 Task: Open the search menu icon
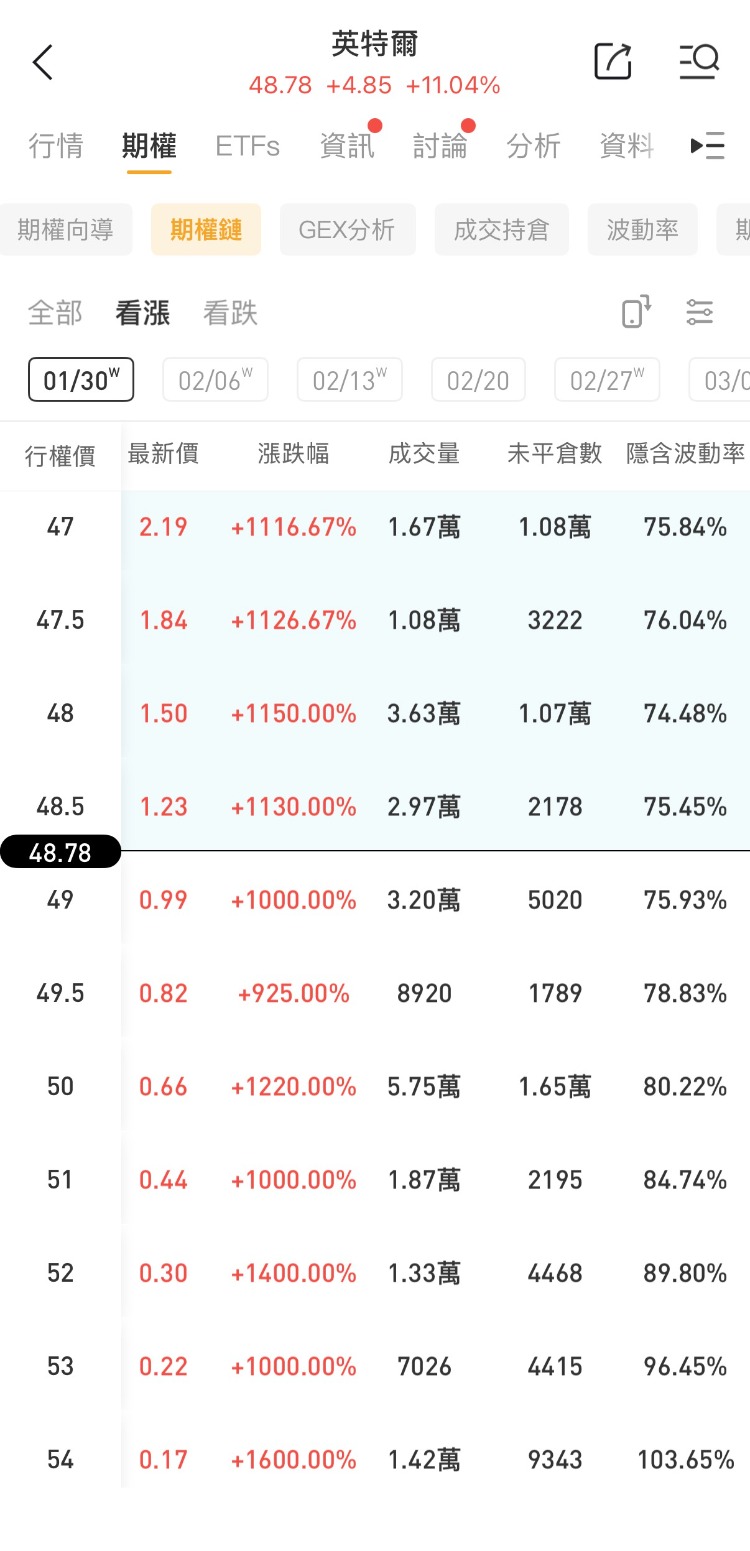pos(698,62)
